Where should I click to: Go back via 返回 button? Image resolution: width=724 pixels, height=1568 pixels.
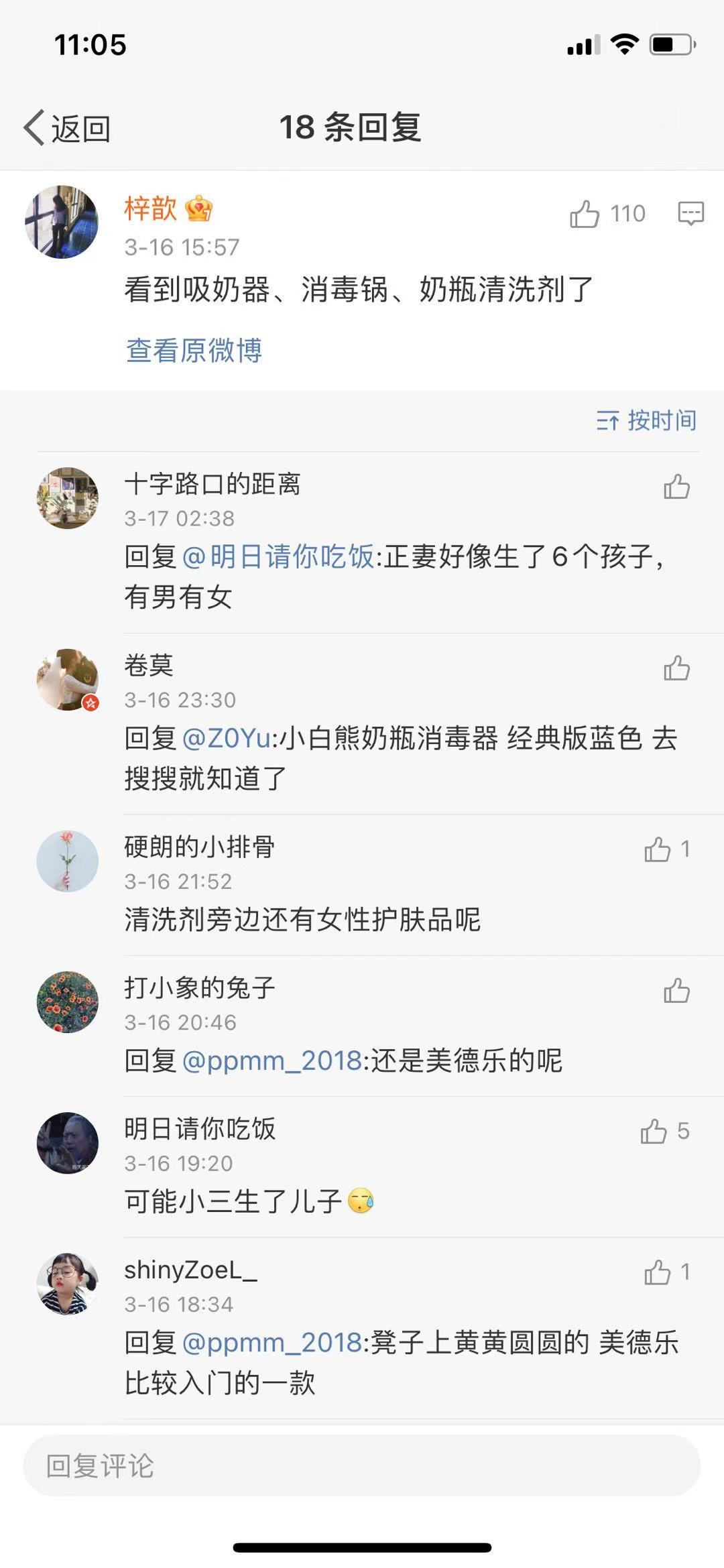pos(67,127)
